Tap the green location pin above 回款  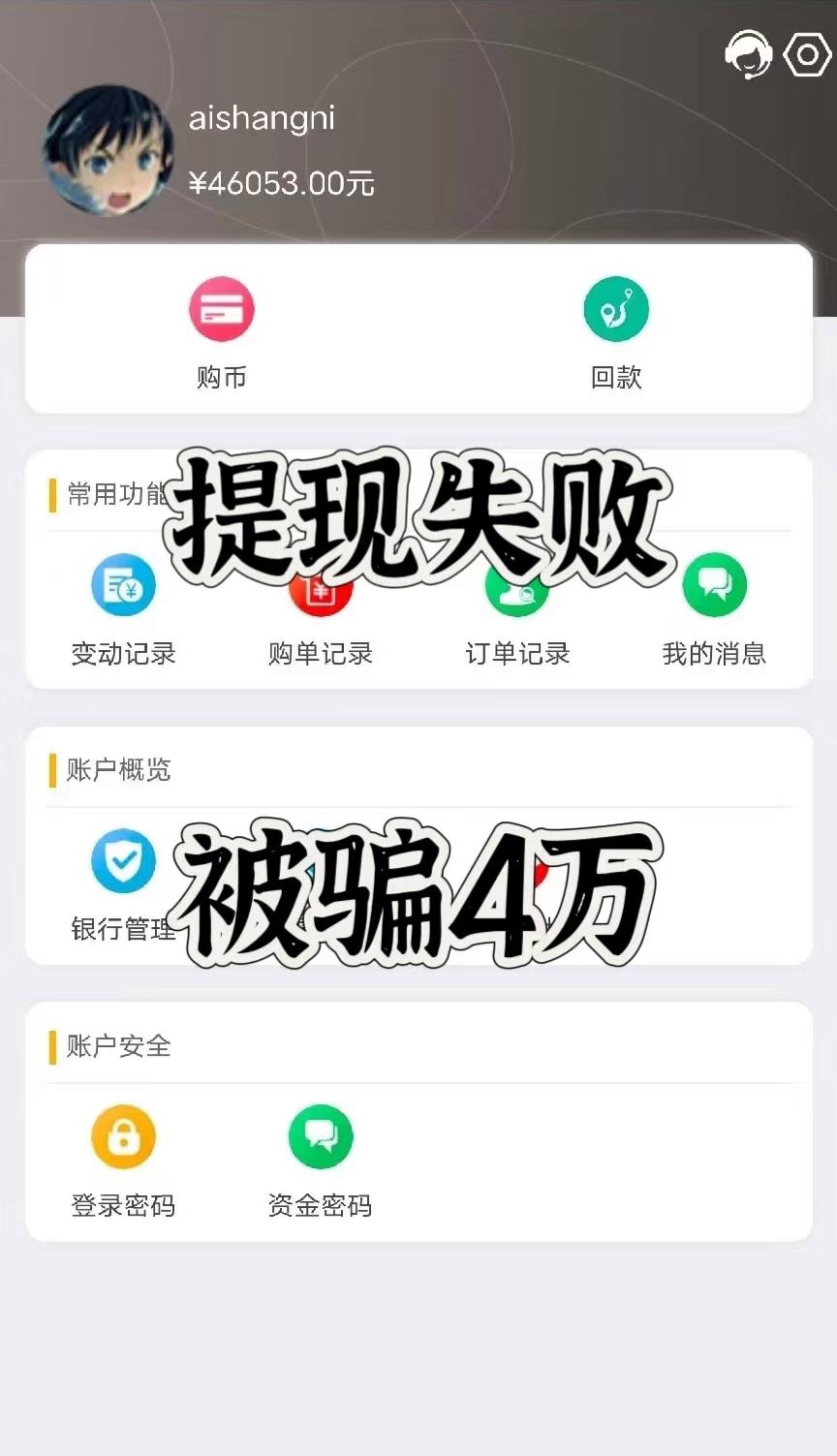pos(617,309)
